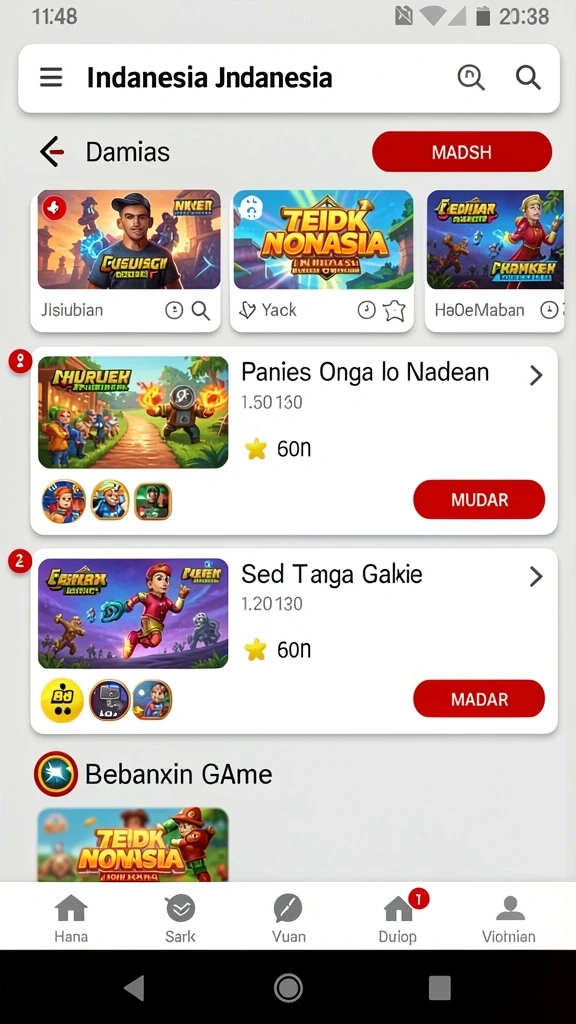This screenshot has height=1024, width=576.
Task: Open Sed Tanga Galkie details via the chevron
Action: click(x=536, y=576)
